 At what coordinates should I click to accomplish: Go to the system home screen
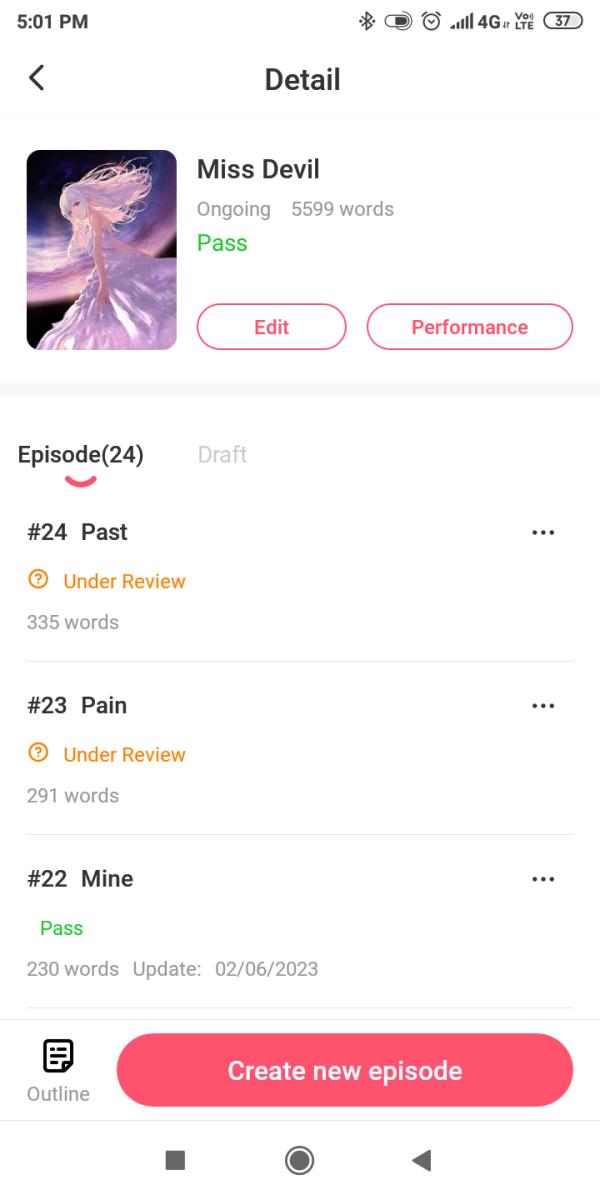pyautogui.click(x=299, y=1160)
